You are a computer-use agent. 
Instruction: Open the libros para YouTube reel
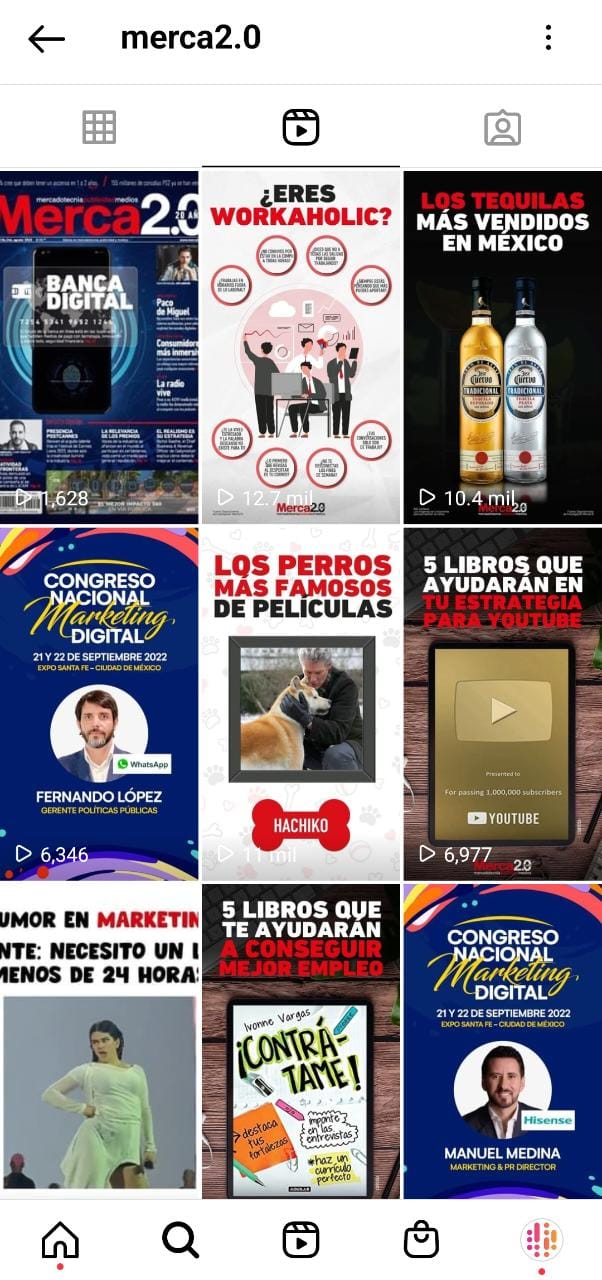pos(502,702)
